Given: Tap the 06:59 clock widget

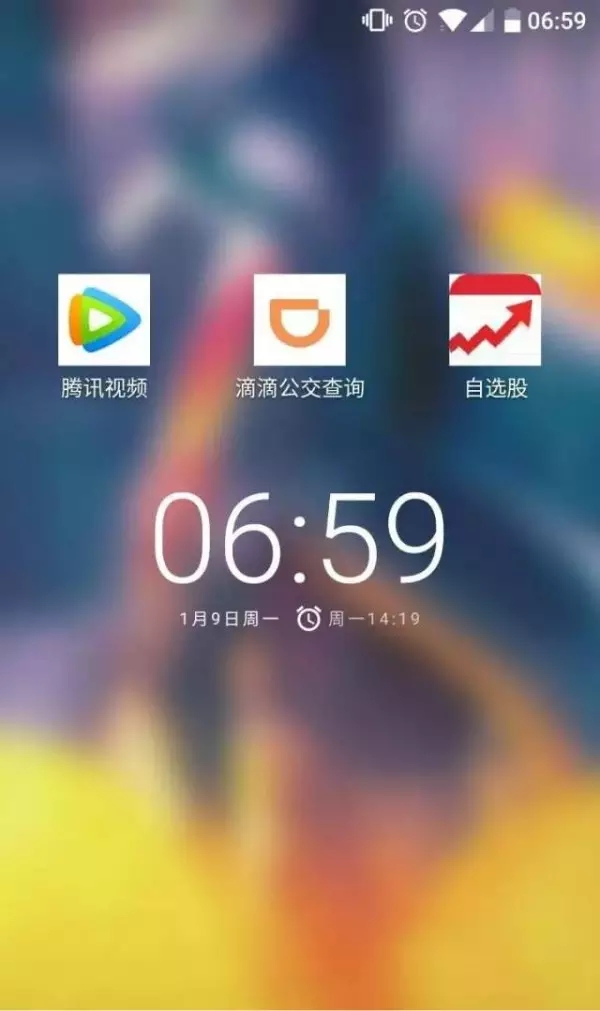Looking at the screenshot, I should 299,540.
